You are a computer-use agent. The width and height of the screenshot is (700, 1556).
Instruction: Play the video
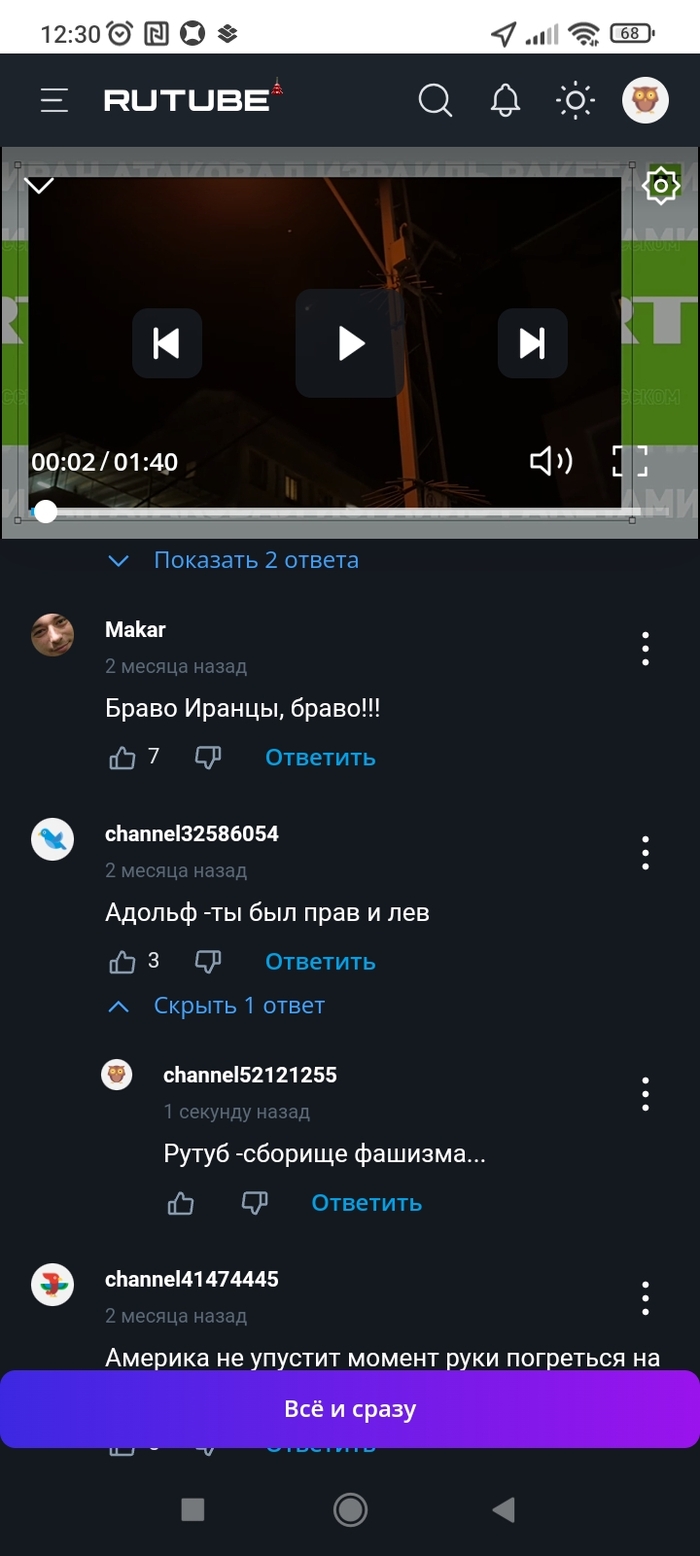click(x=350, y=343)
